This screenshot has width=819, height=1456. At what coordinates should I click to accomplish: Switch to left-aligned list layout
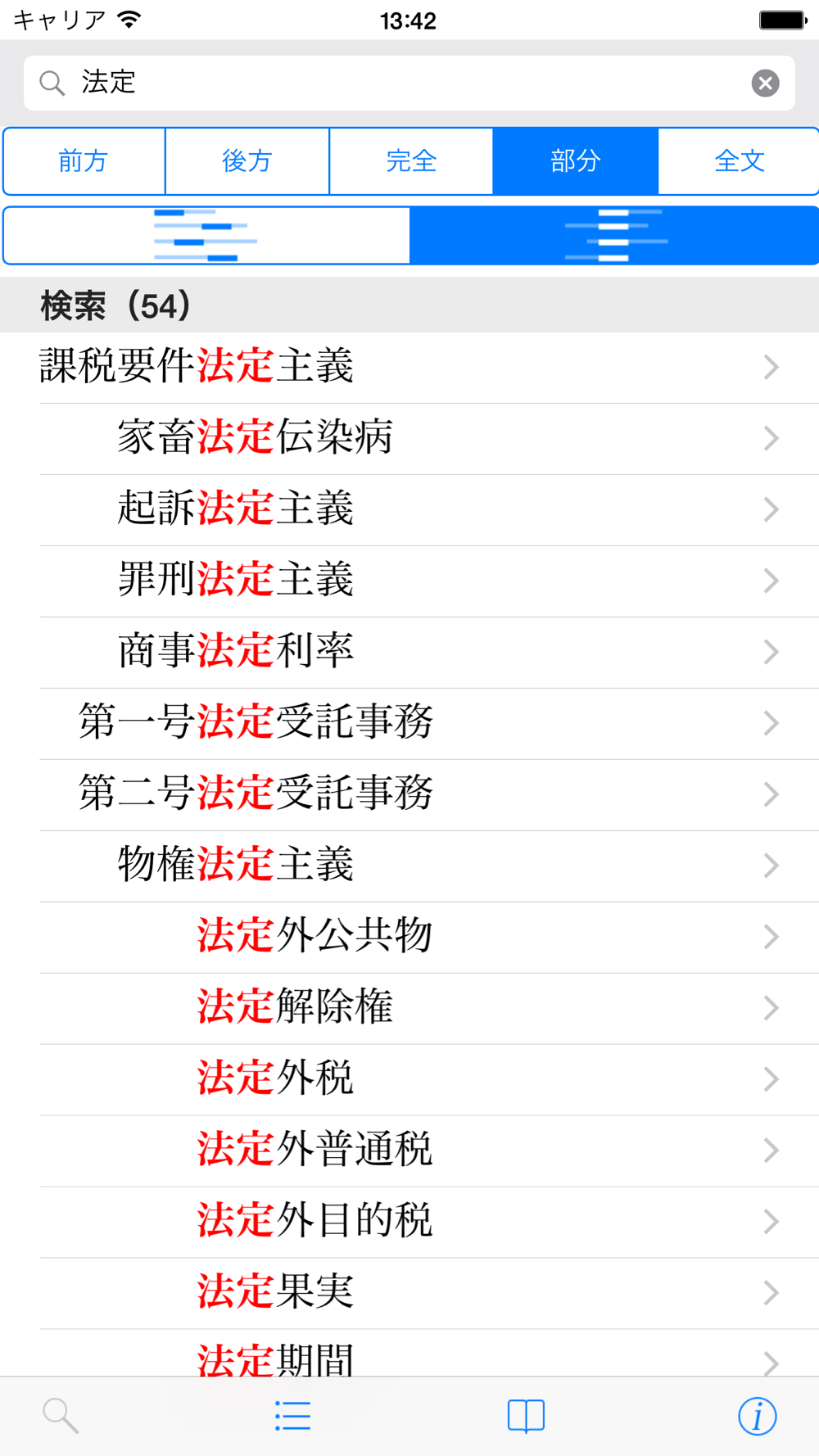click(x=206, y=236)
